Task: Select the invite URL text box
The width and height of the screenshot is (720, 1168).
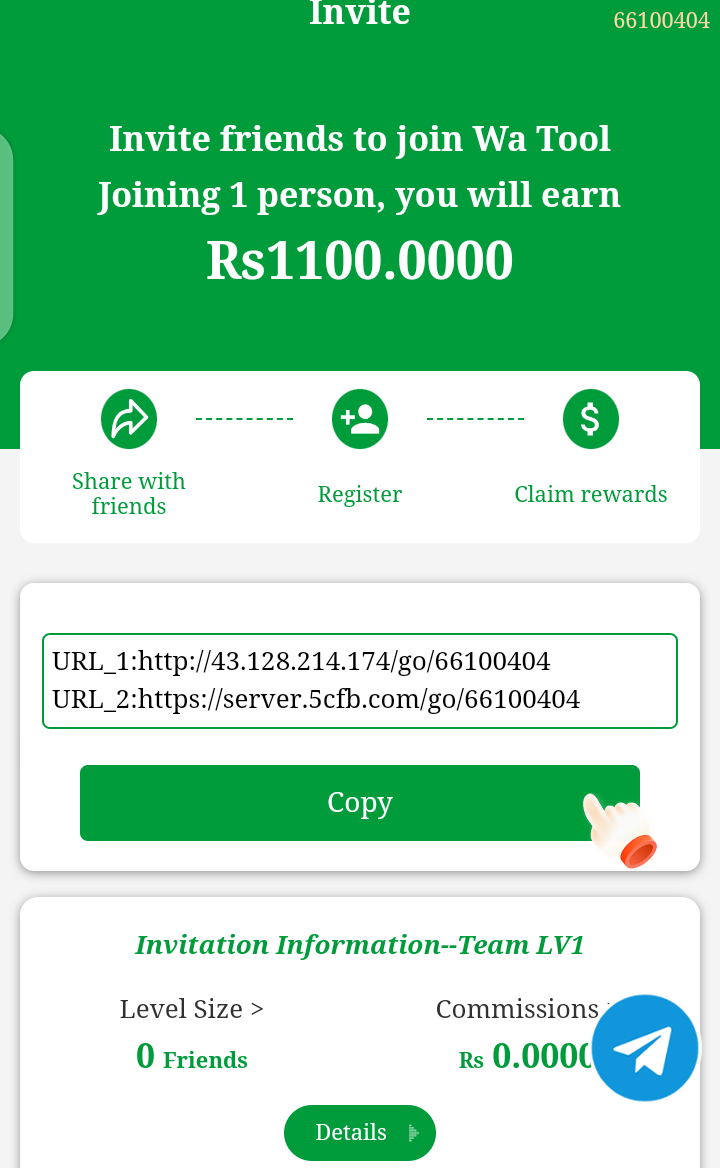Action: [359, 680]
